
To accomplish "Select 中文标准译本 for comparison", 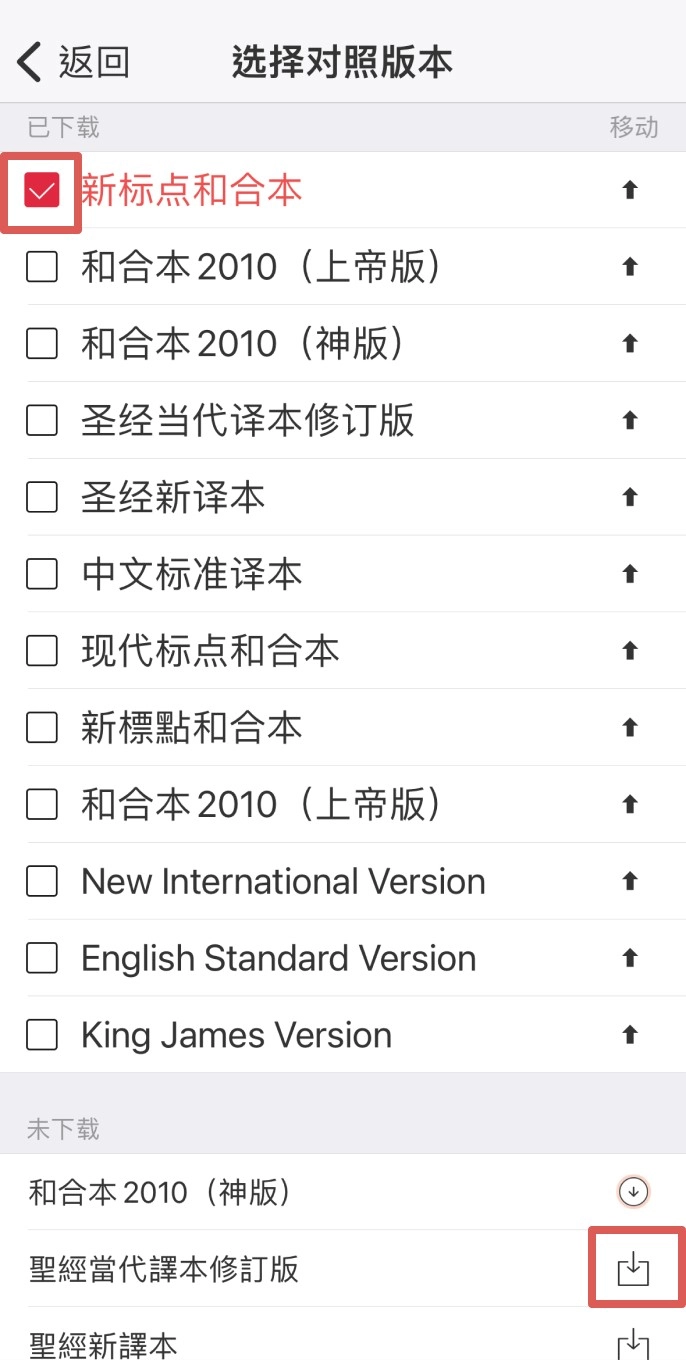I will pos(41,574).
